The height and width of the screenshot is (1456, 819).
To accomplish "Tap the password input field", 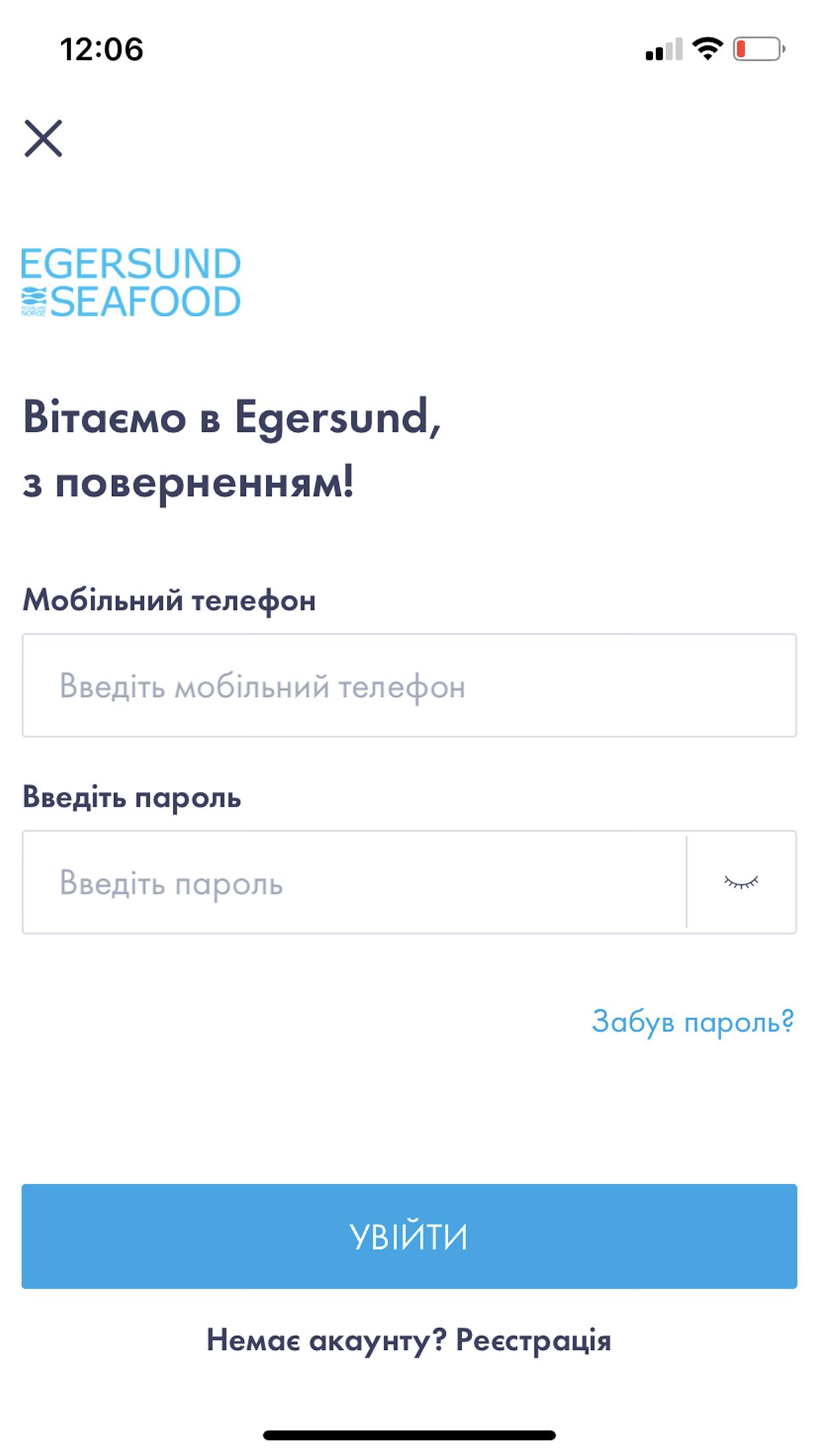I will [x=354, y=882].
